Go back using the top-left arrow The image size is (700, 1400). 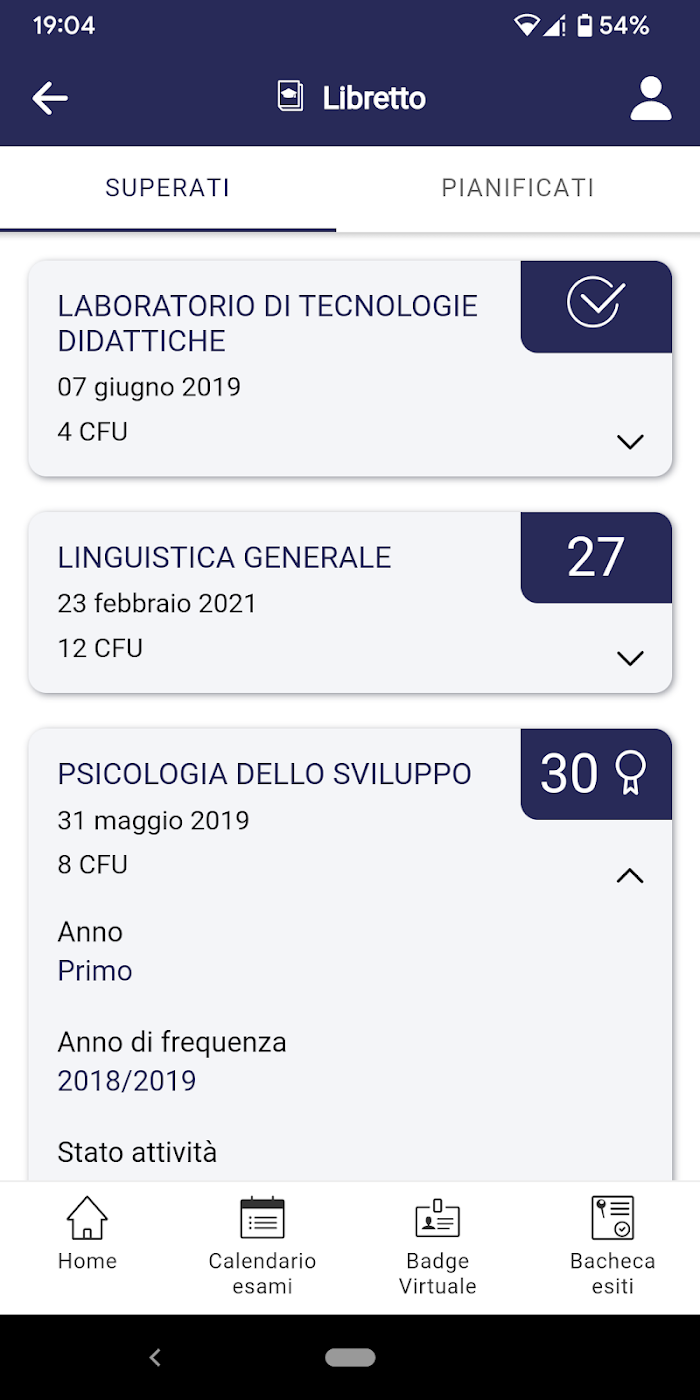50,98
